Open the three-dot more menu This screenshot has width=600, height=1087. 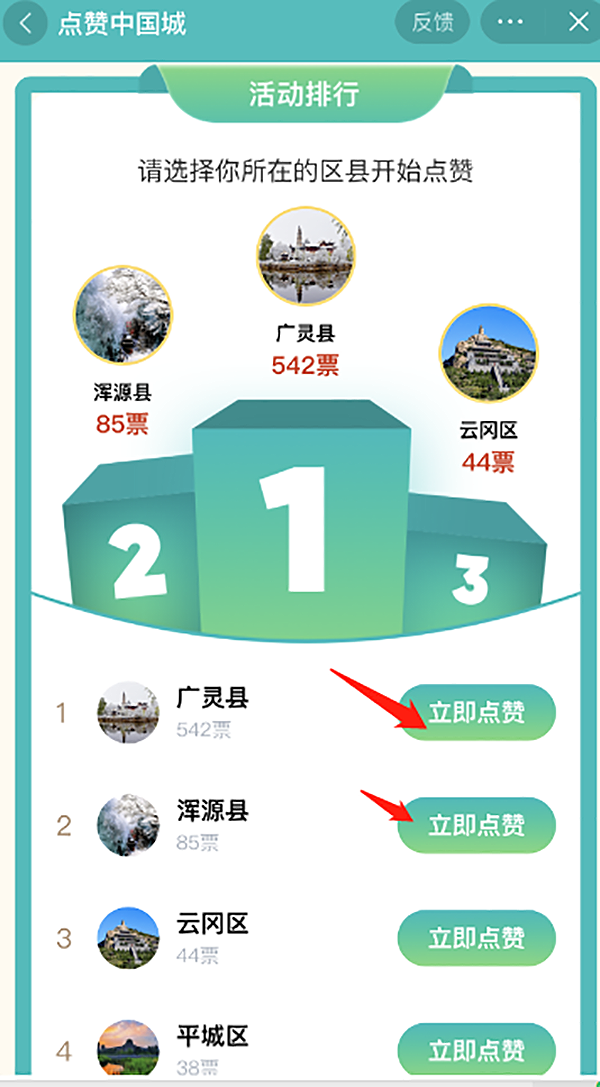pyautogui.click(x=511, y=23)
